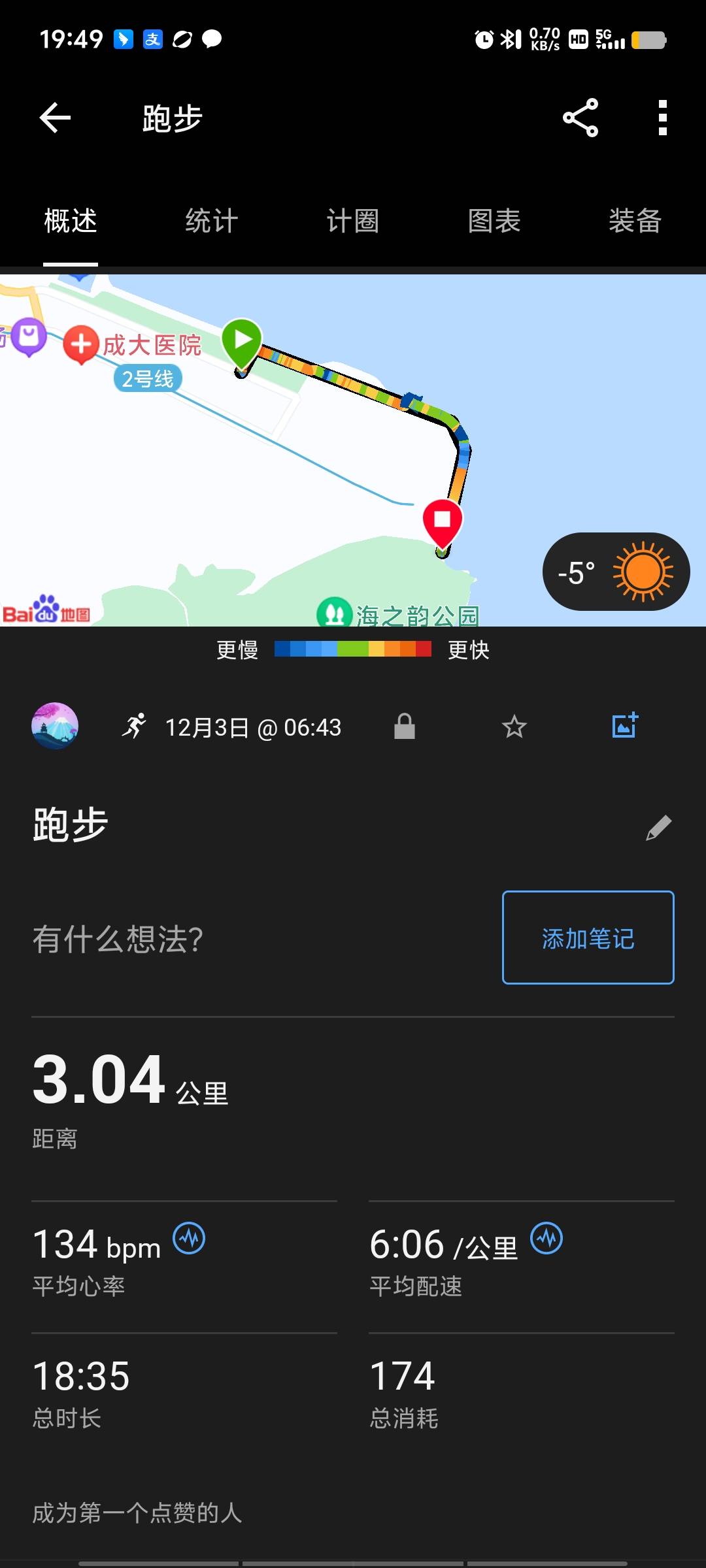706x1568 pixels.
Task: Select the 计圈 tab
Action: [353, 221]
